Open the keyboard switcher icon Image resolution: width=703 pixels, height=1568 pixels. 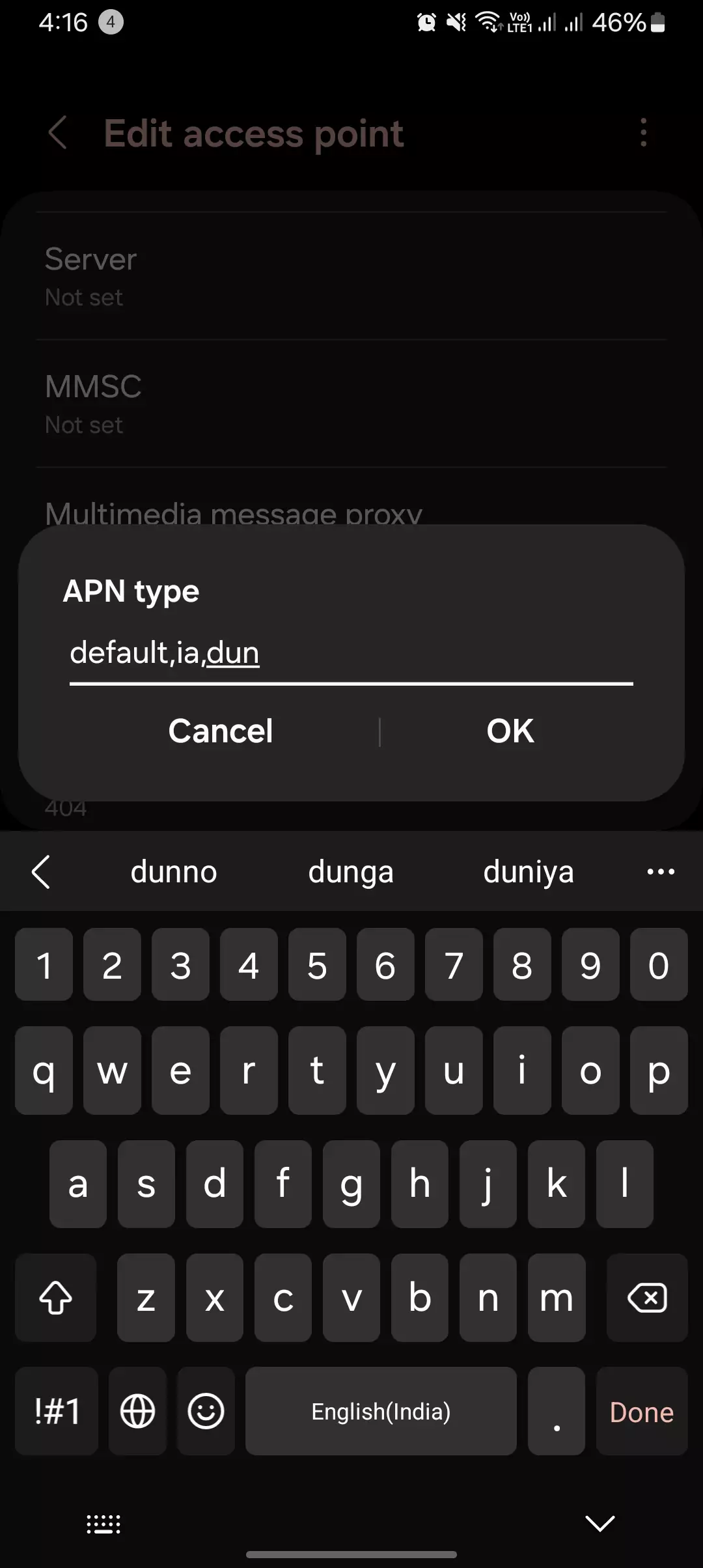tap(103, 1524)
